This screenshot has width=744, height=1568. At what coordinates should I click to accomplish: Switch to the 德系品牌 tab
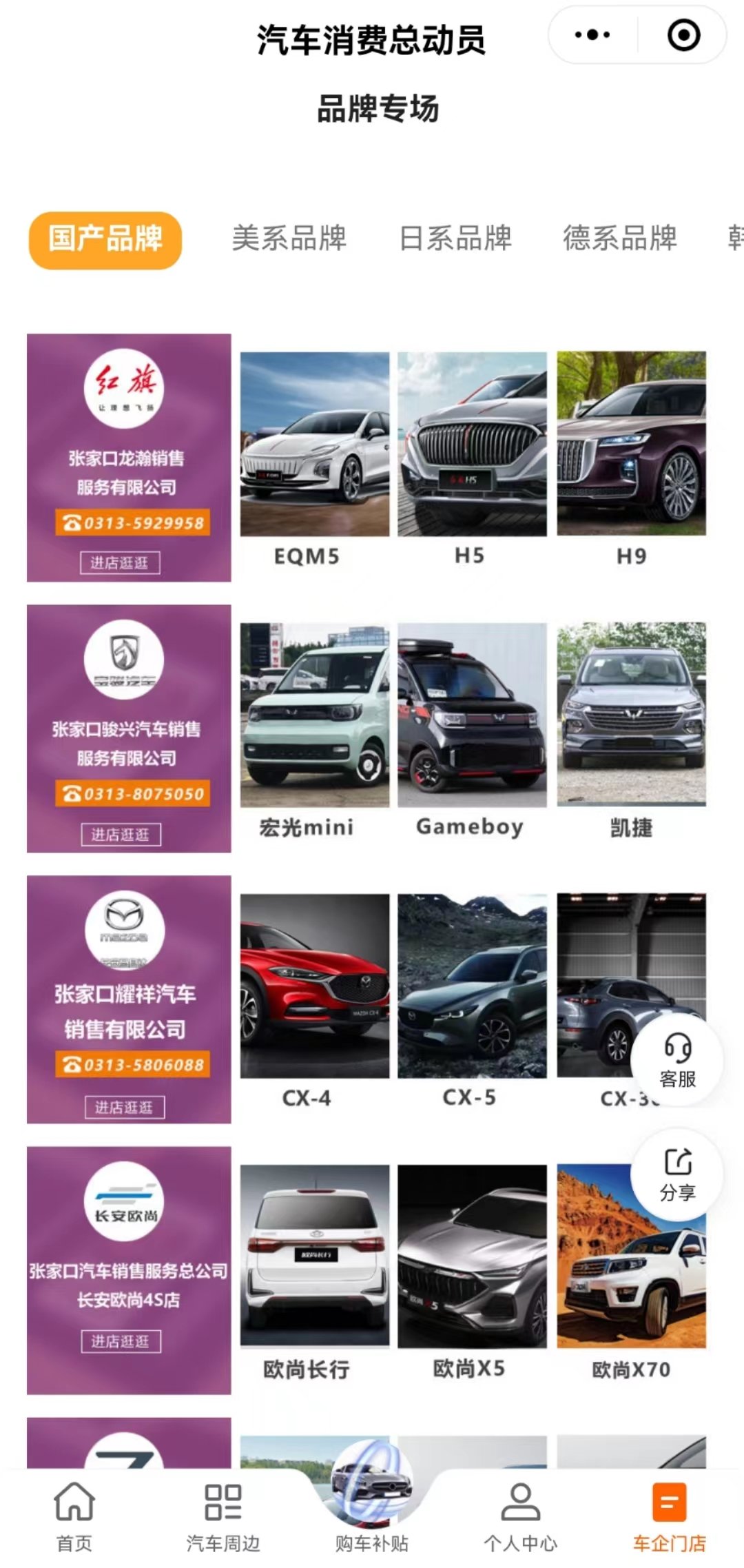[620, 238]
